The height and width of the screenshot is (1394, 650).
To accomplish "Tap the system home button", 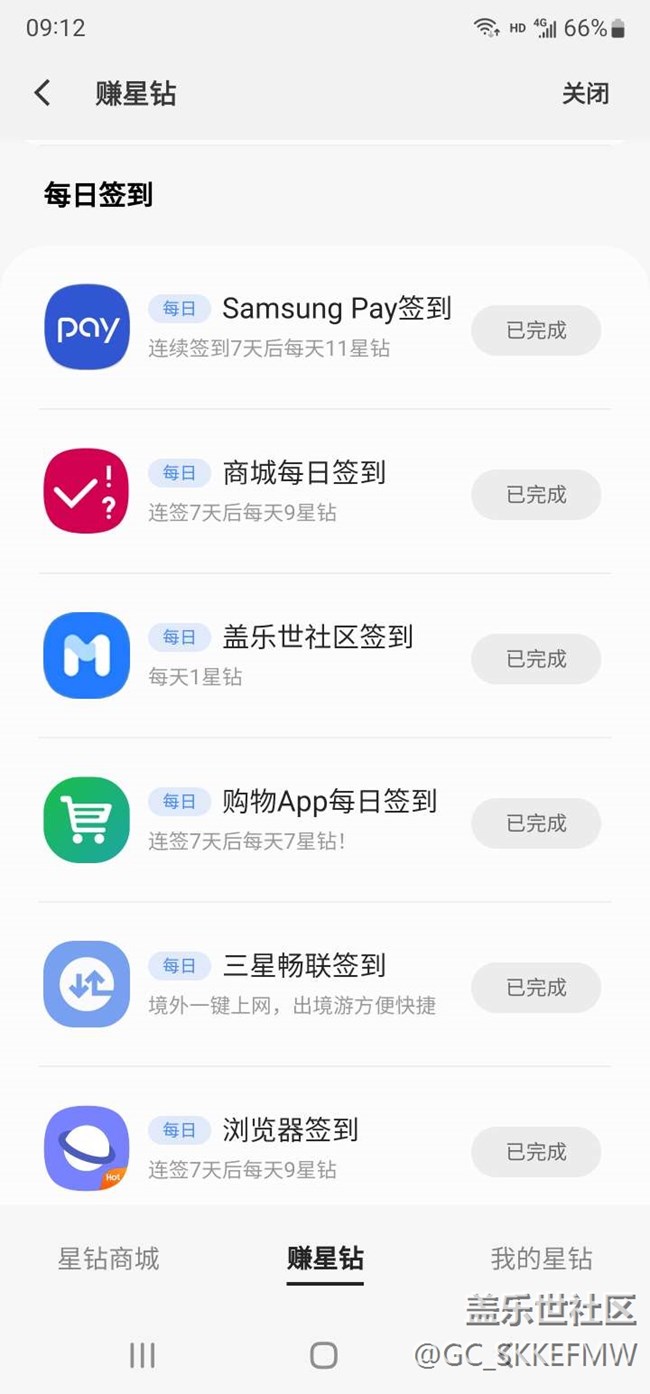I will [324, 1355].
